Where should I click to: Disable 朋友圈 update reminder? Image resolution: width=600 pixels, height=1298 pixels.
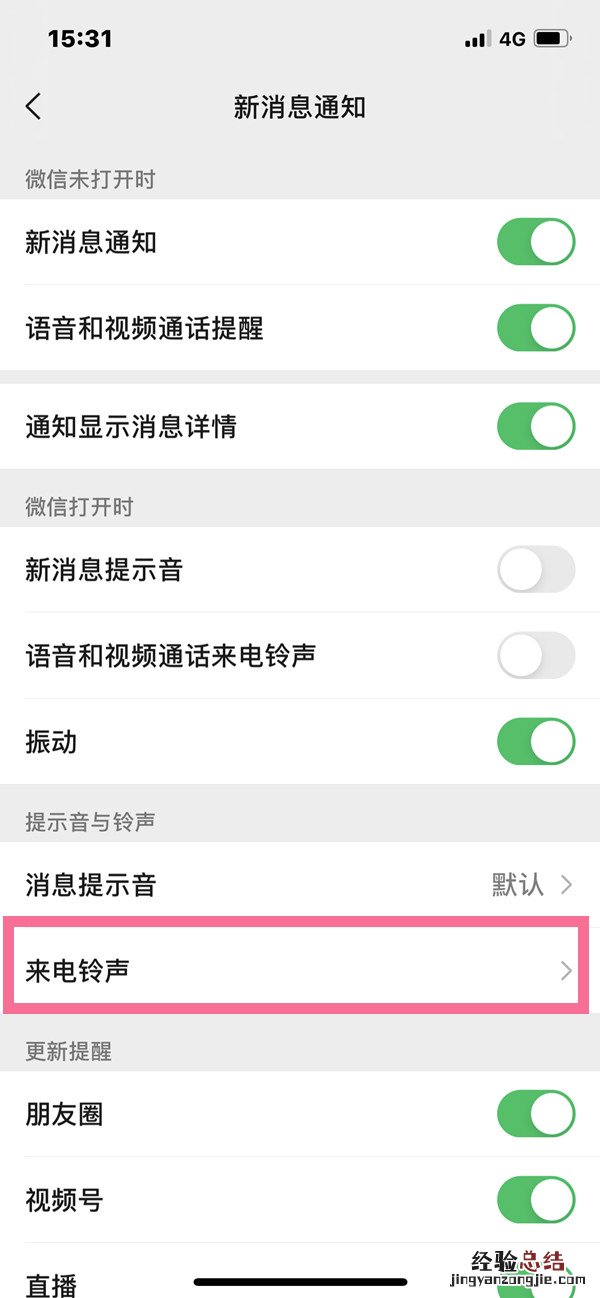pyautogui.click(x=536, y=1114)
